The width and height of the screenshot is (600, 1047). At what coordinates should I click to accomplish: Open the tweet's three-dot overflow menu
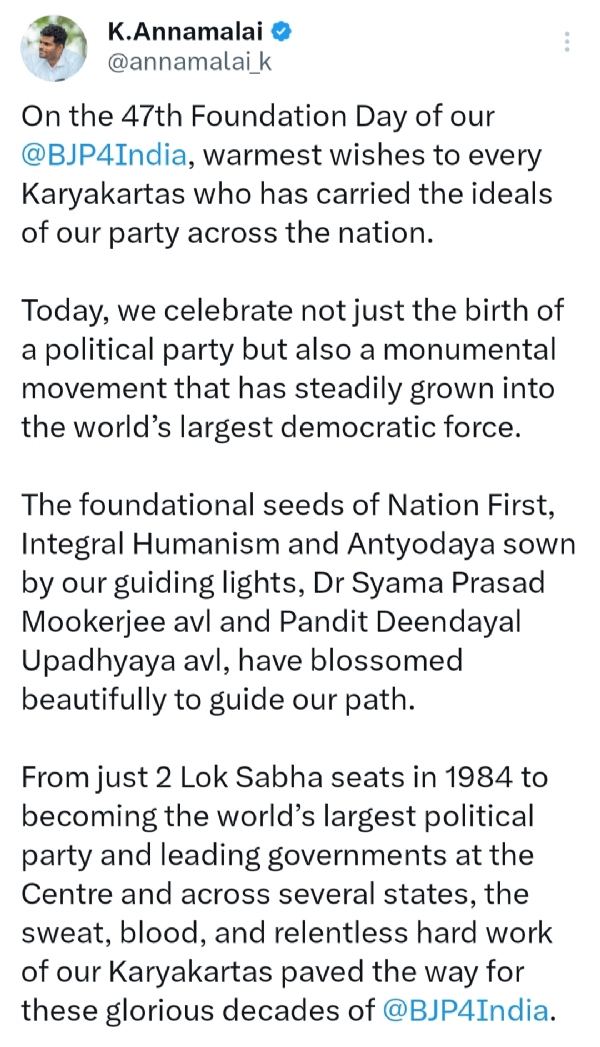click(x=568, y=43)
